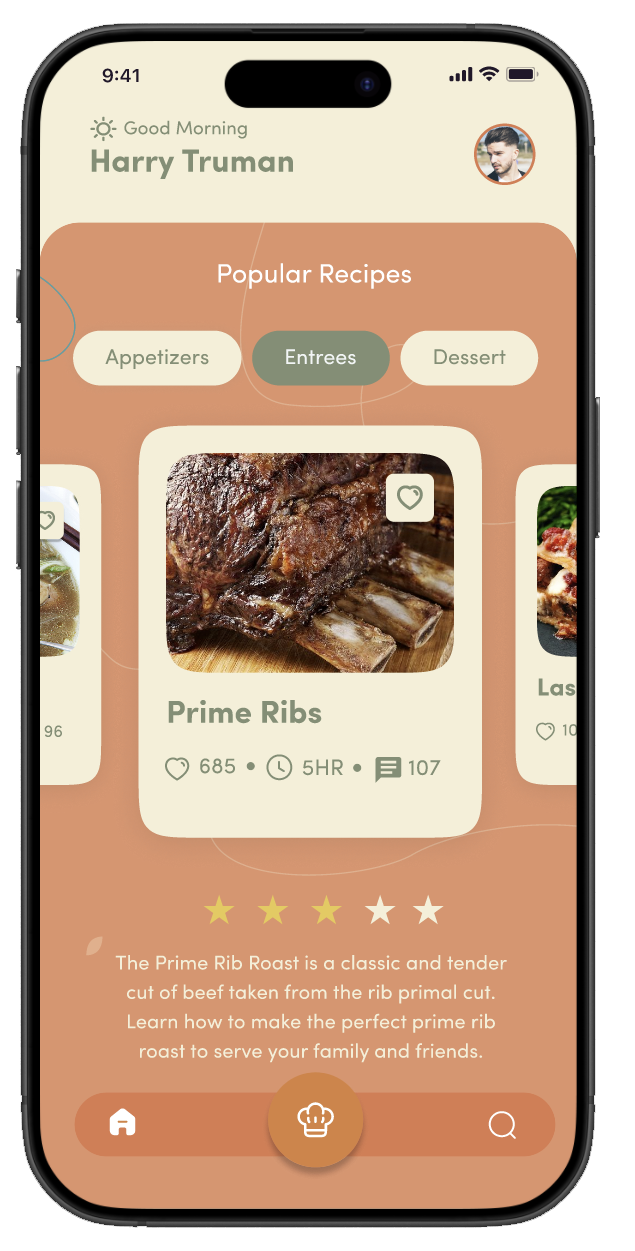Open search from the bottom bar
The image size is (635, 1251).
tap(502, 1125)
